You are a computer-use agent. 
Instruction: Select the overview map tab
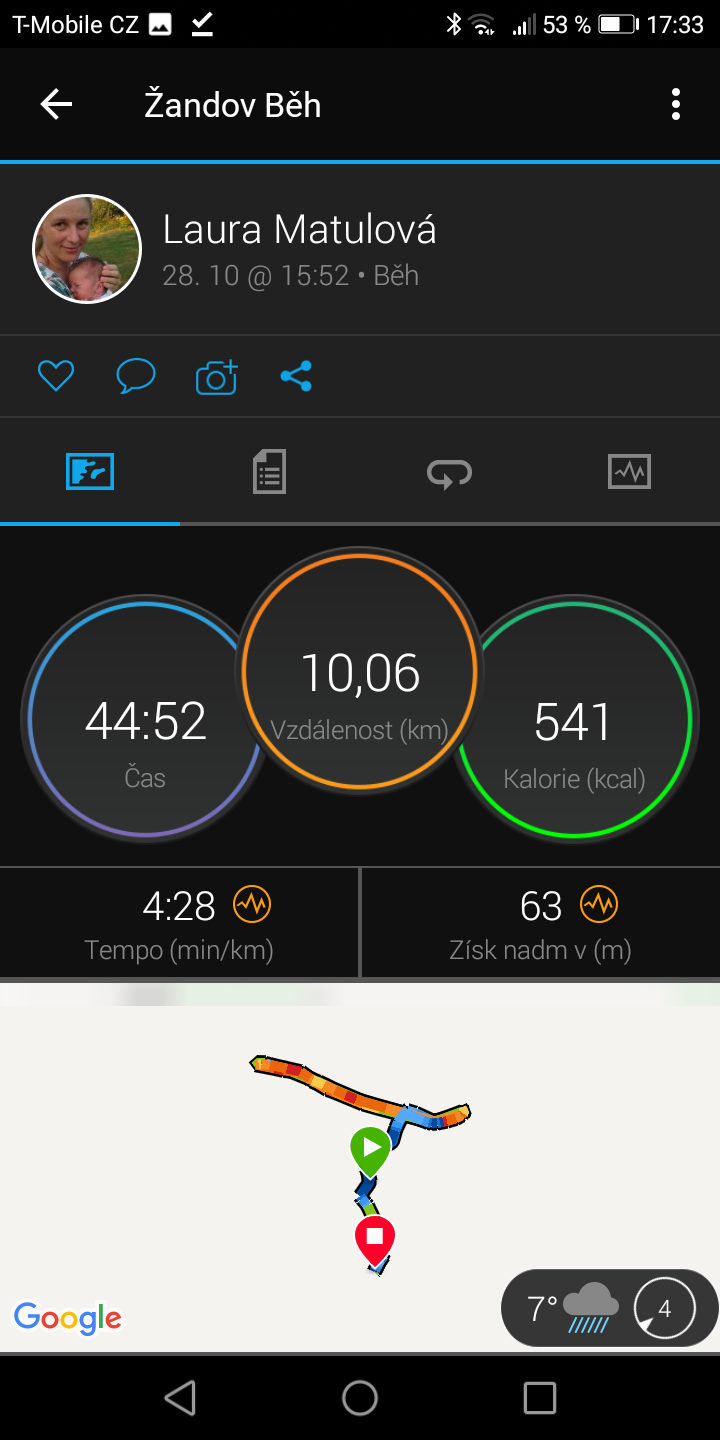(x=90, y=471)
